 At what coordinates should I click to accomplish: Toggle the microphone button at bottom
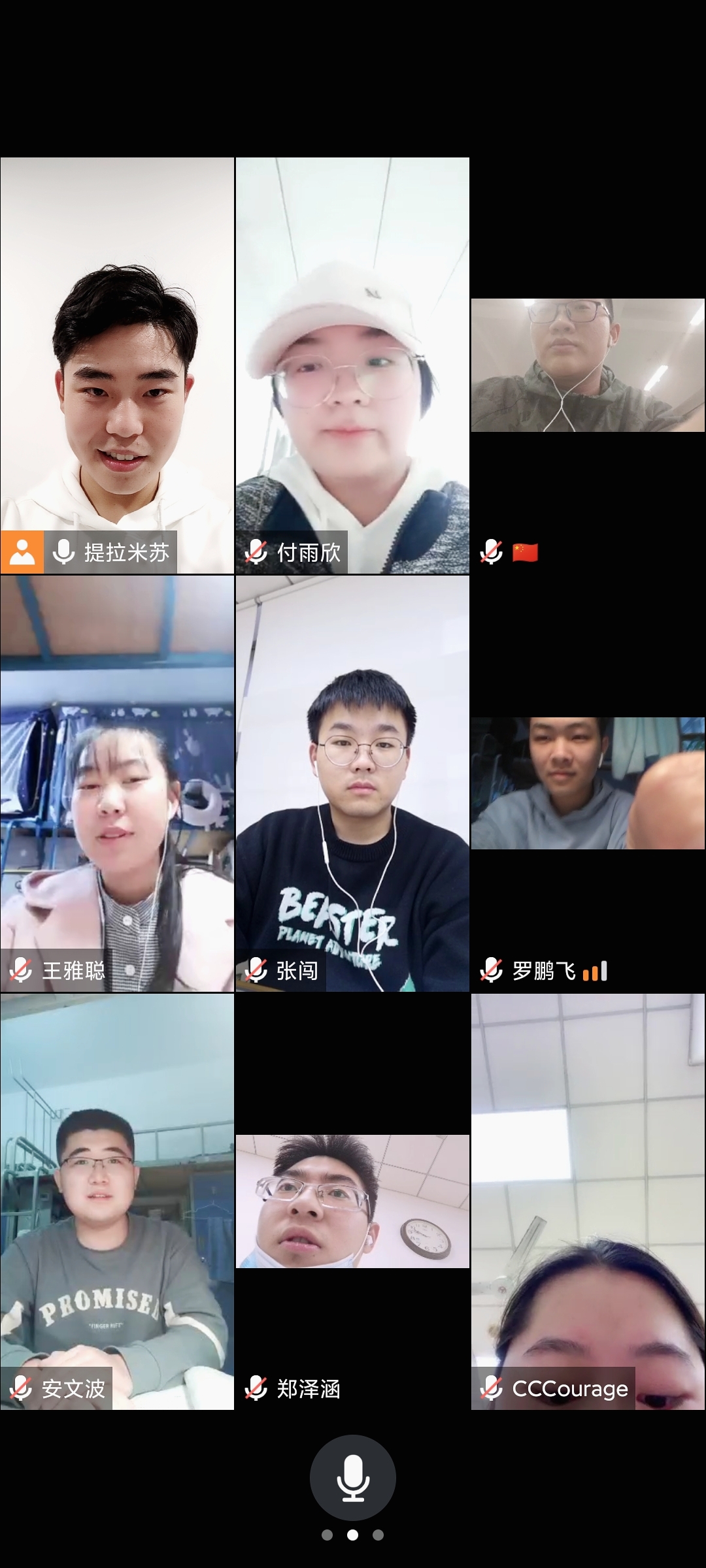click(352, 1477)
